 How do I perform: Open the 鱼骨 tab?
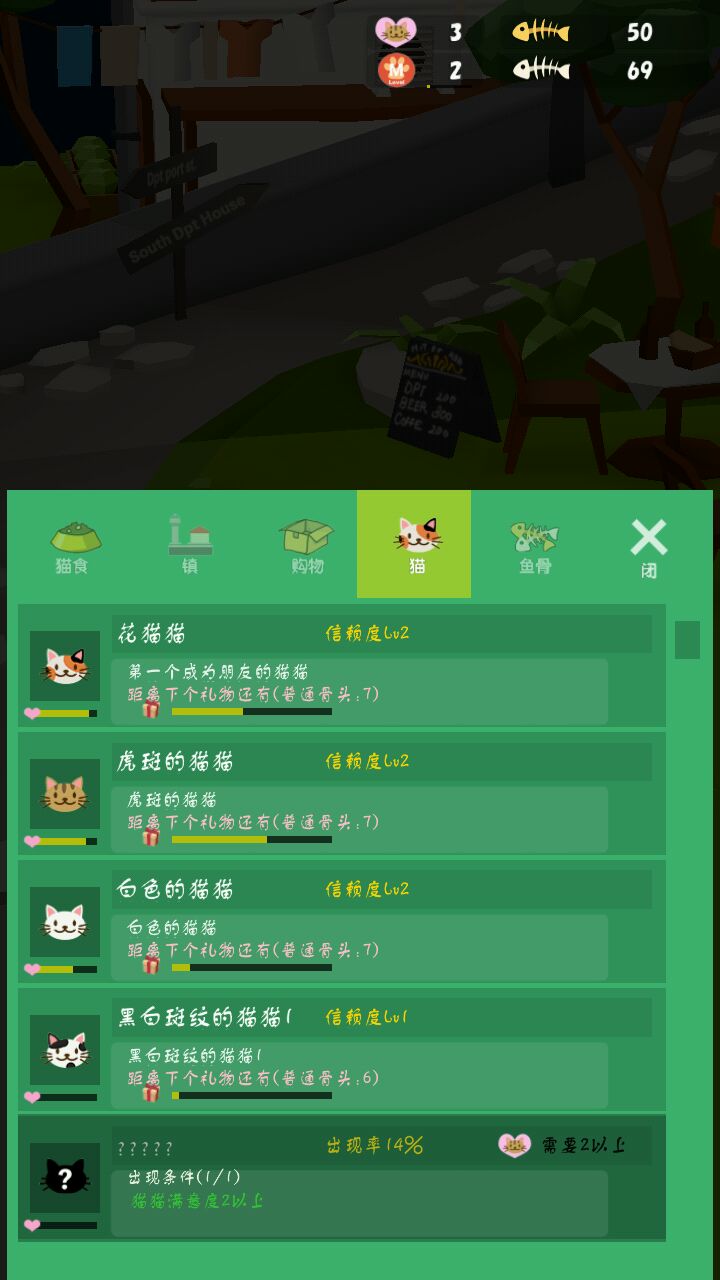535,545
